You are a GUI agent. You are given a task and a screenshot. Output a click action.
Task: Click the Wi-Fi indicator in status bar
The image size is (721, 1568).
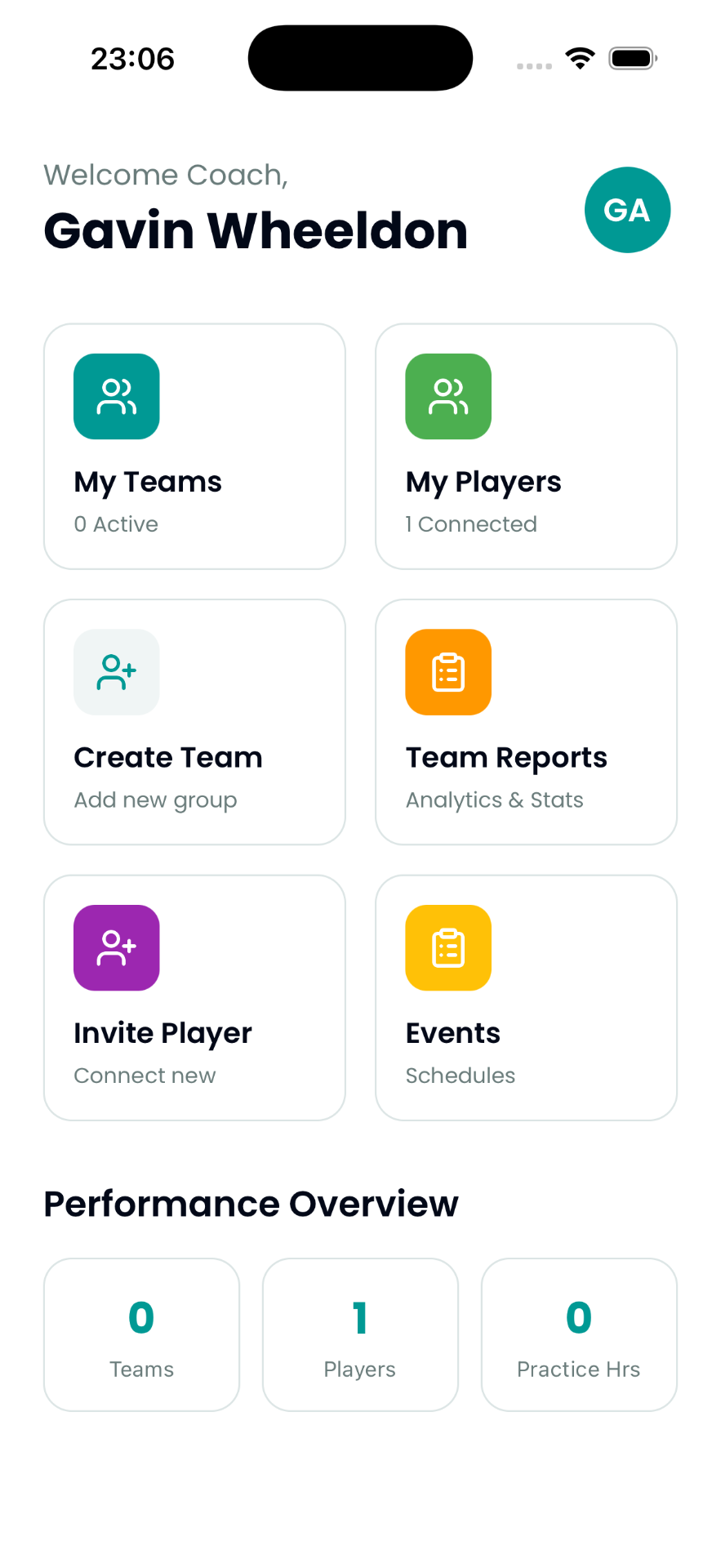(580, 57)
